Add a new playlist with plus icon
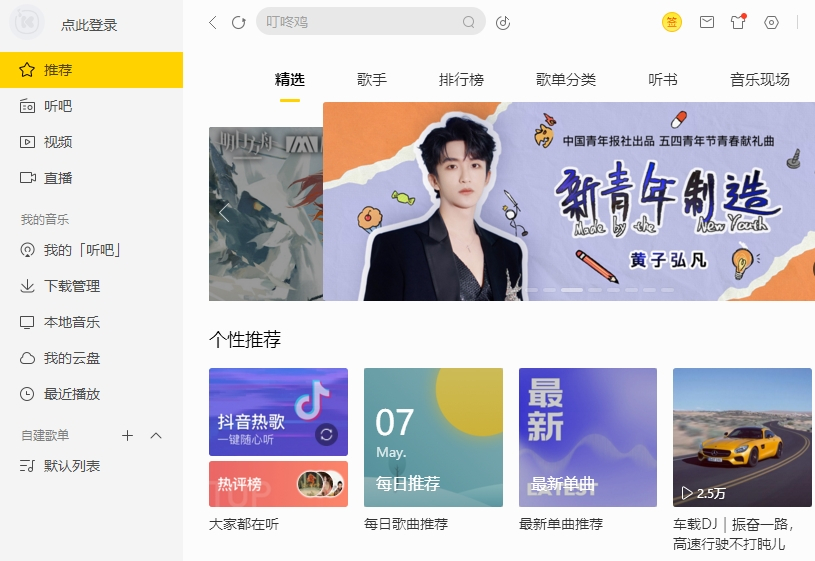815x561 pixels. pyautogui.click(x=127, y=435)
